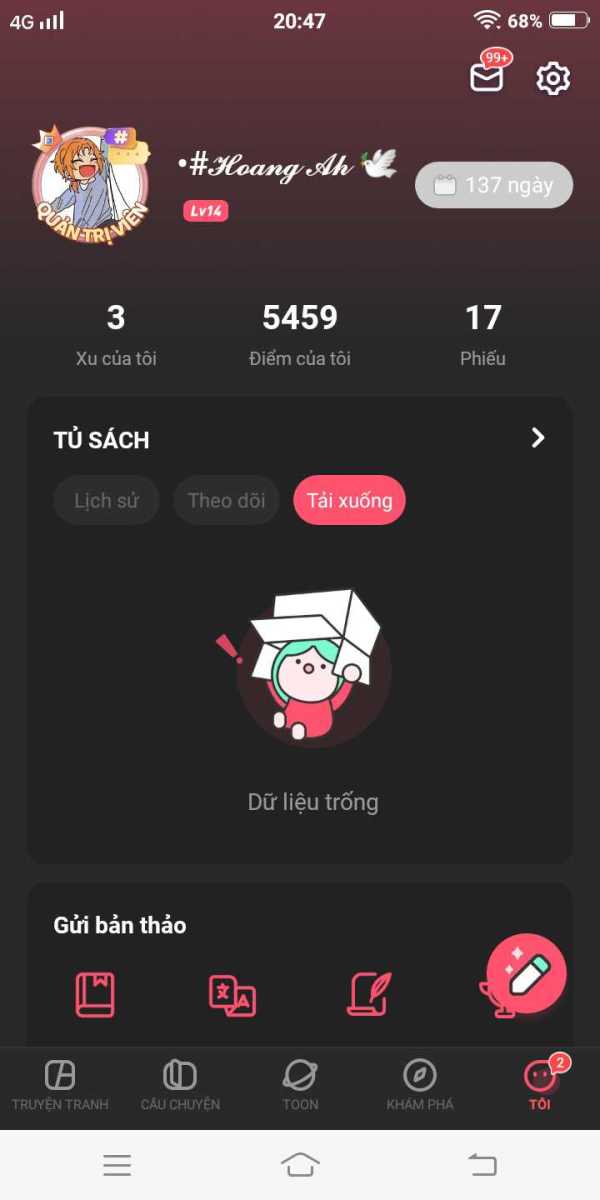600x1200 pixels.
Task: Switch to the Theo dõi tab
Action: pyautogui.click(x=226, y=500)
